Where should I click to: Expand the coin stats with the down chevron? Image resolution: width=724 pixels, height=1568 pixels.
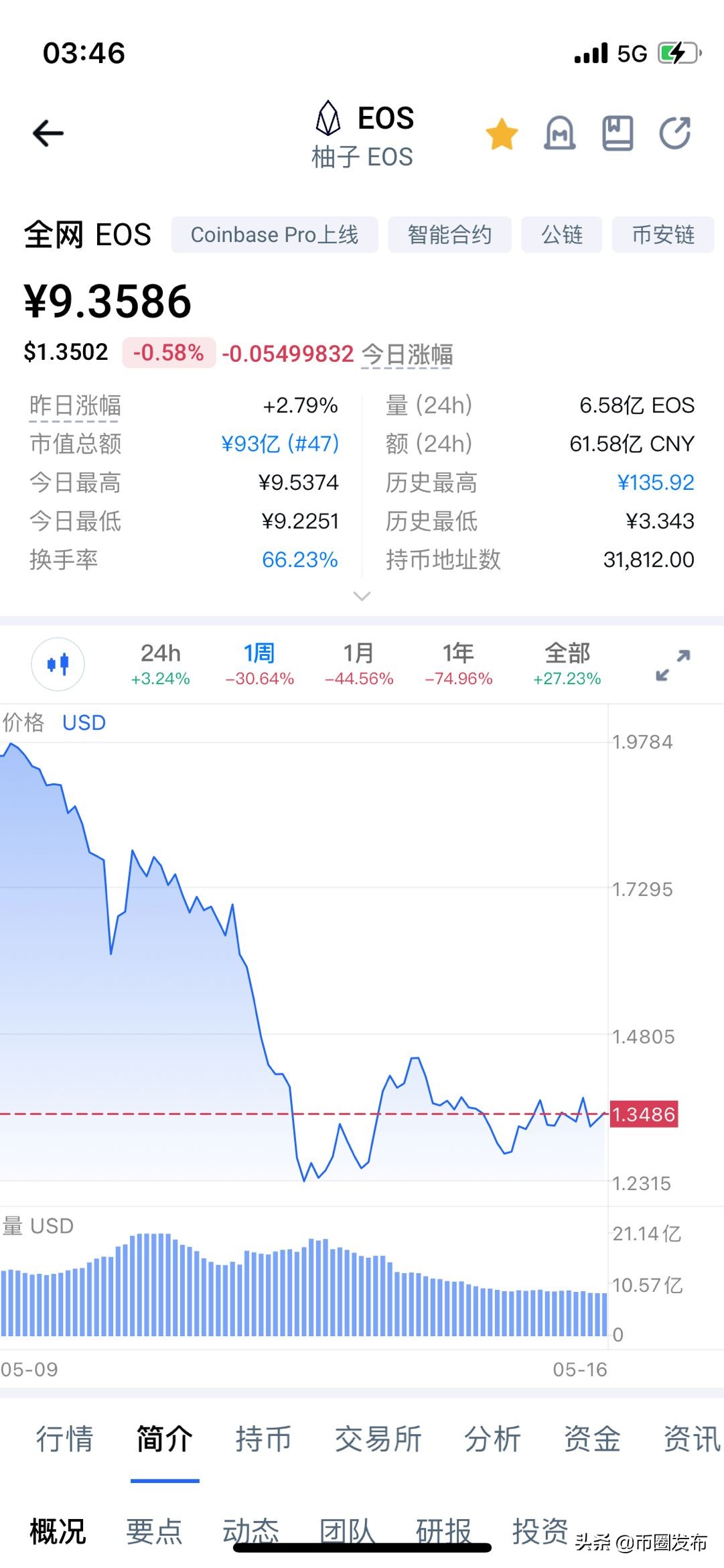click(362, 595)
